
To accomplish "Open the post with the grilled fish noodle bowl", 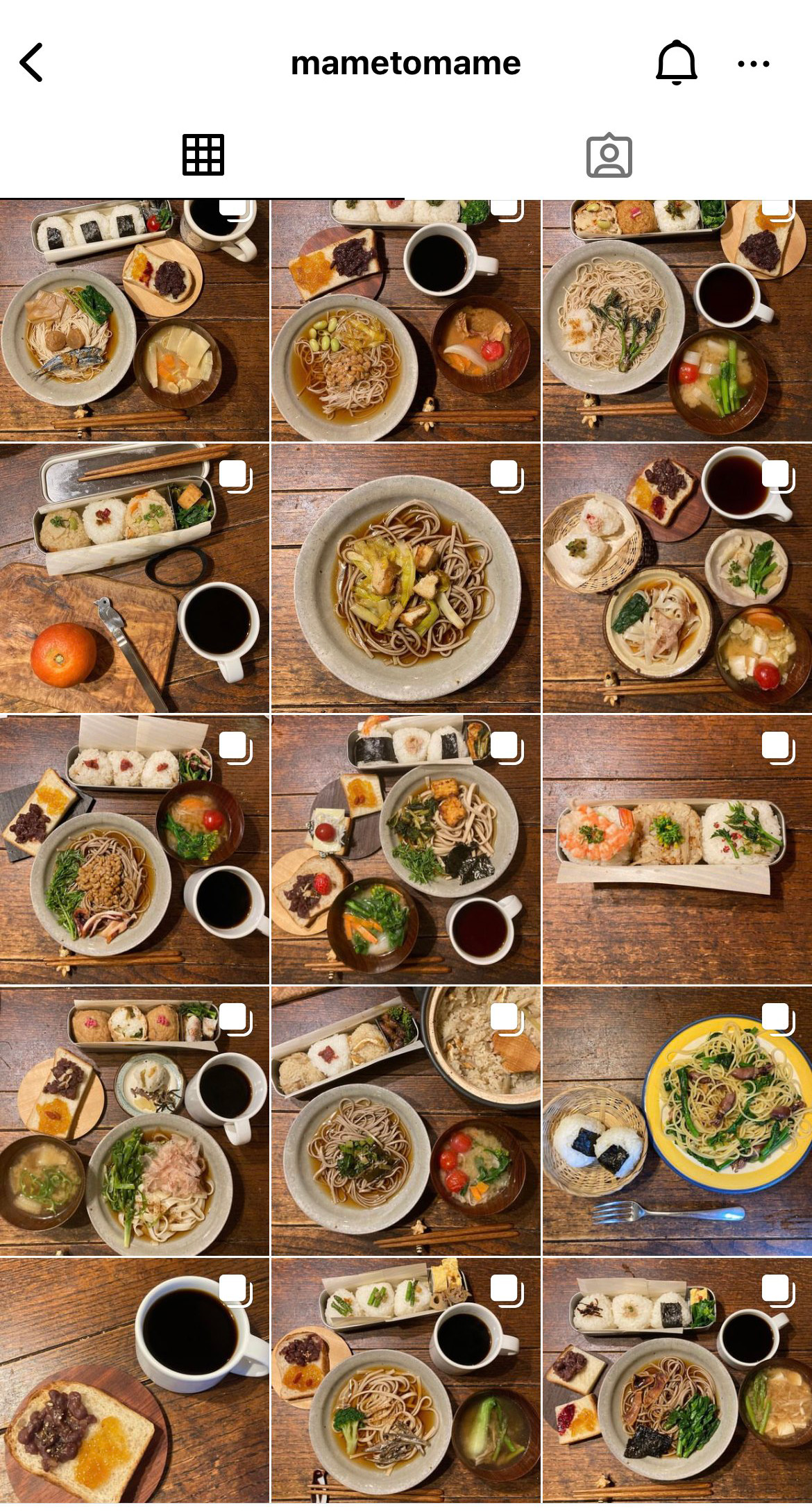I will pos(135,321).
